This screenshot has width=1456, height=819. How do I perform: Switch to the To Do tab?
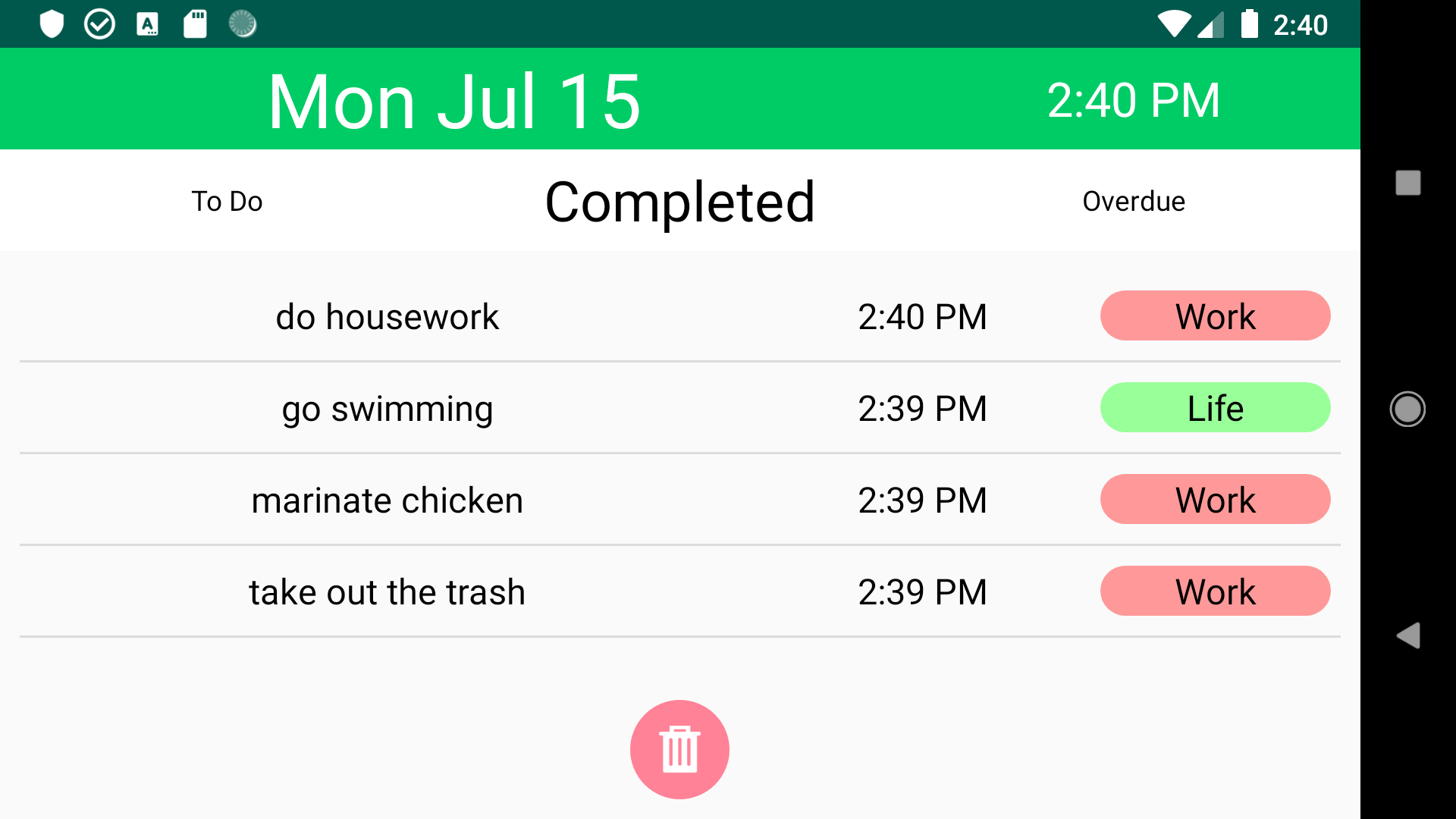click(x=226, y=202)
